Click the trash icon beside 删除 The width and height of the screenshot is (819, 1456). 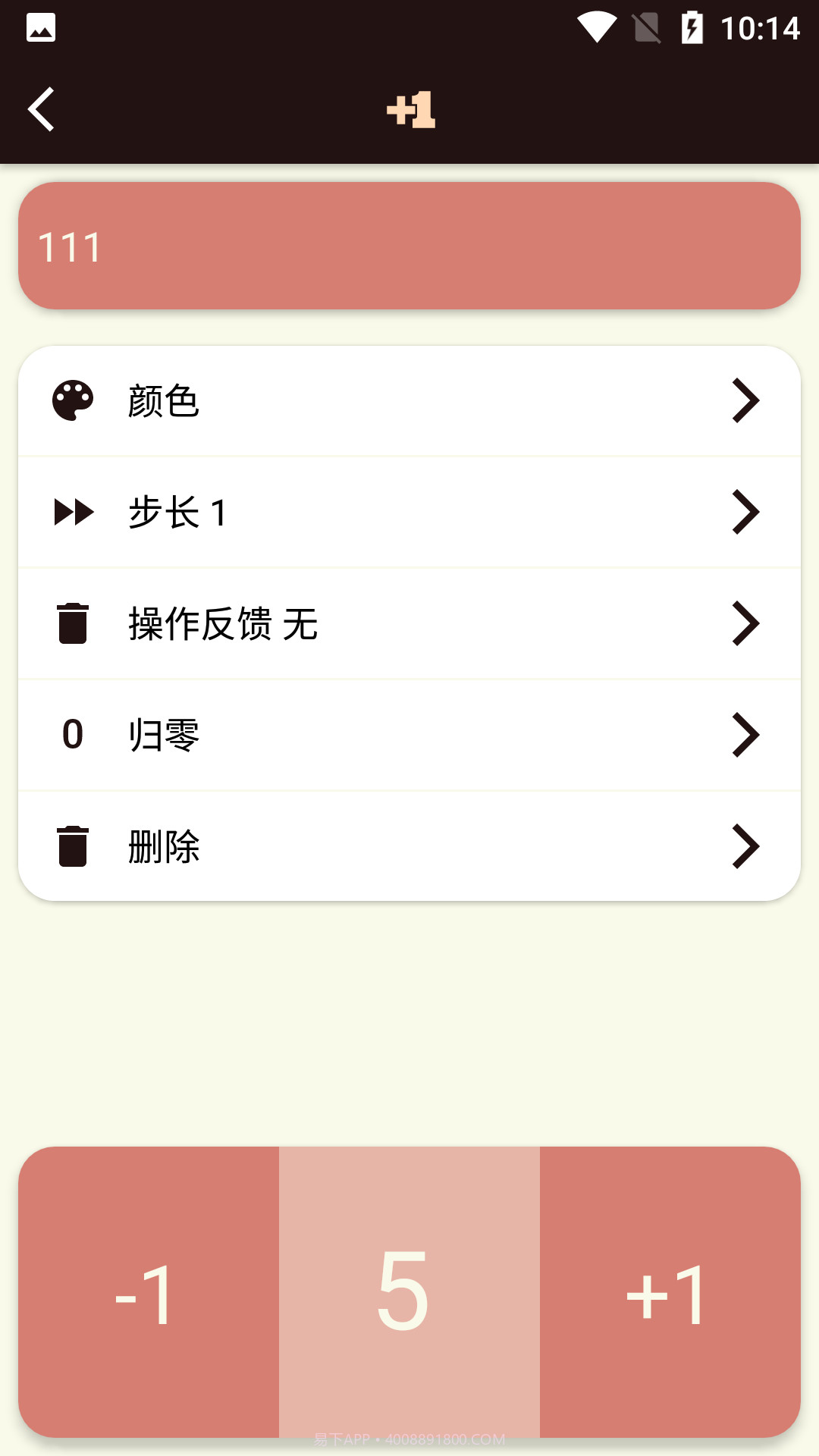coord(72,846)
